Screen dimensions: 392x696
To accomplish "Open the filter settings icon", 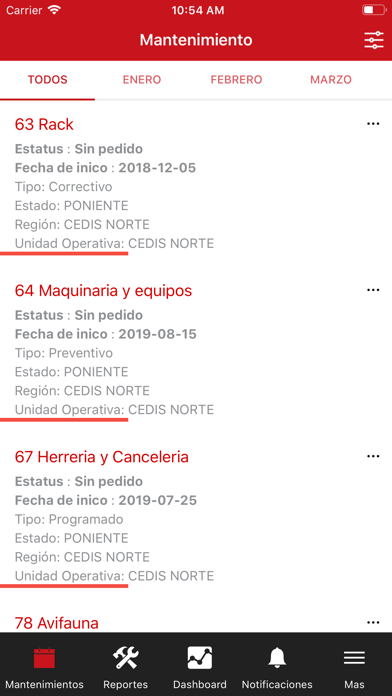I will (373, 40).
